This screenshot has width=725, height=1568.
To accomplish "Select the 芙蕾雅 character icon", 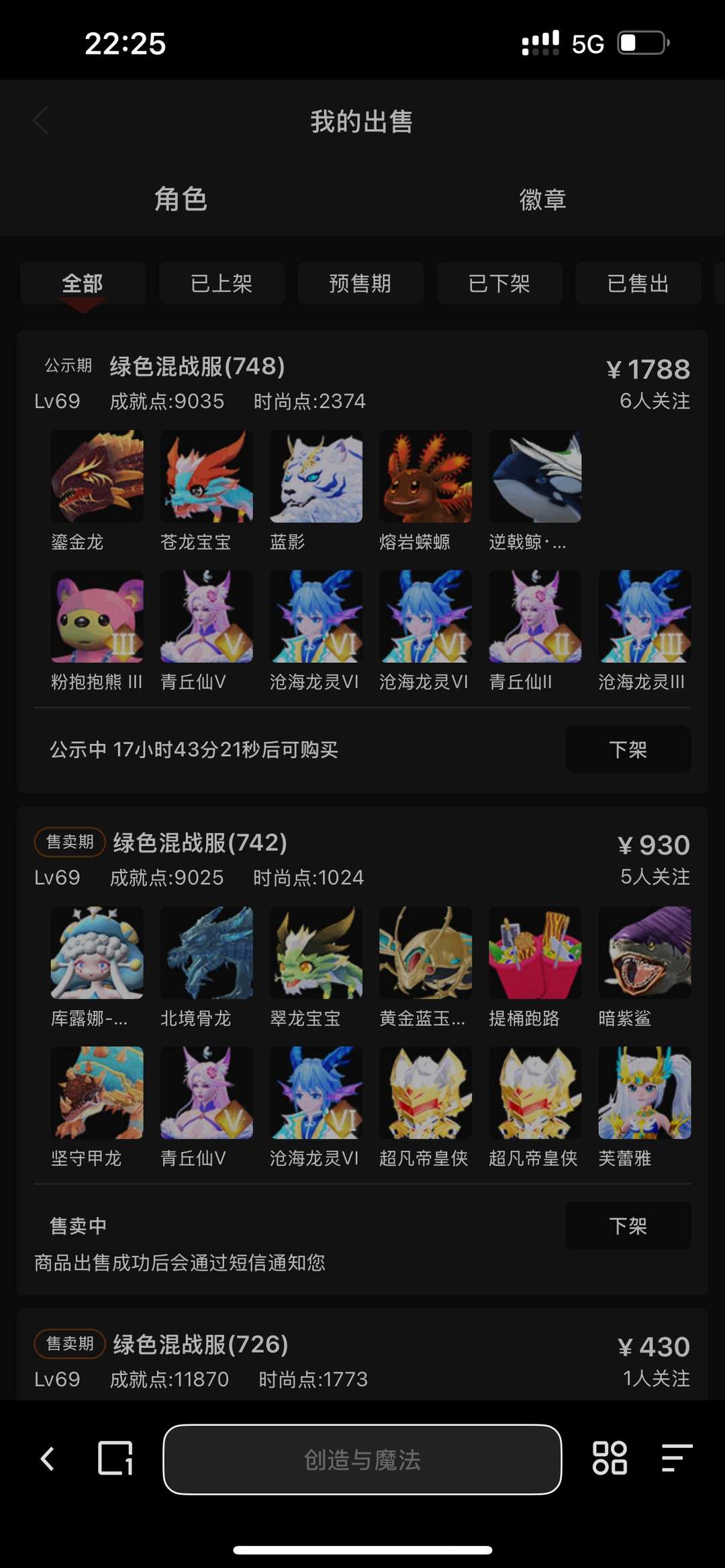I will (x=644, y=1092).
